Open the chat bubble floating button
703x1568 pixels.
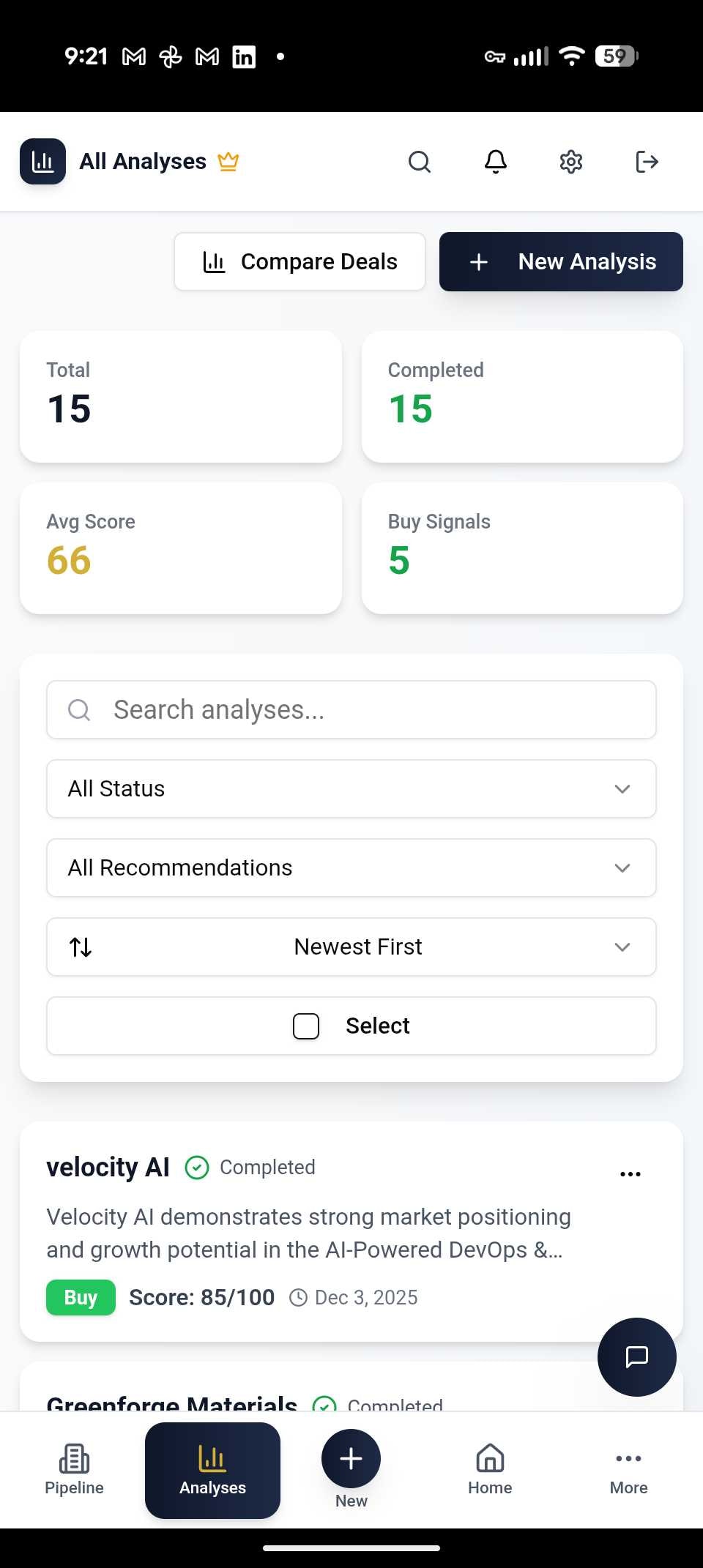coord(636,1356)
